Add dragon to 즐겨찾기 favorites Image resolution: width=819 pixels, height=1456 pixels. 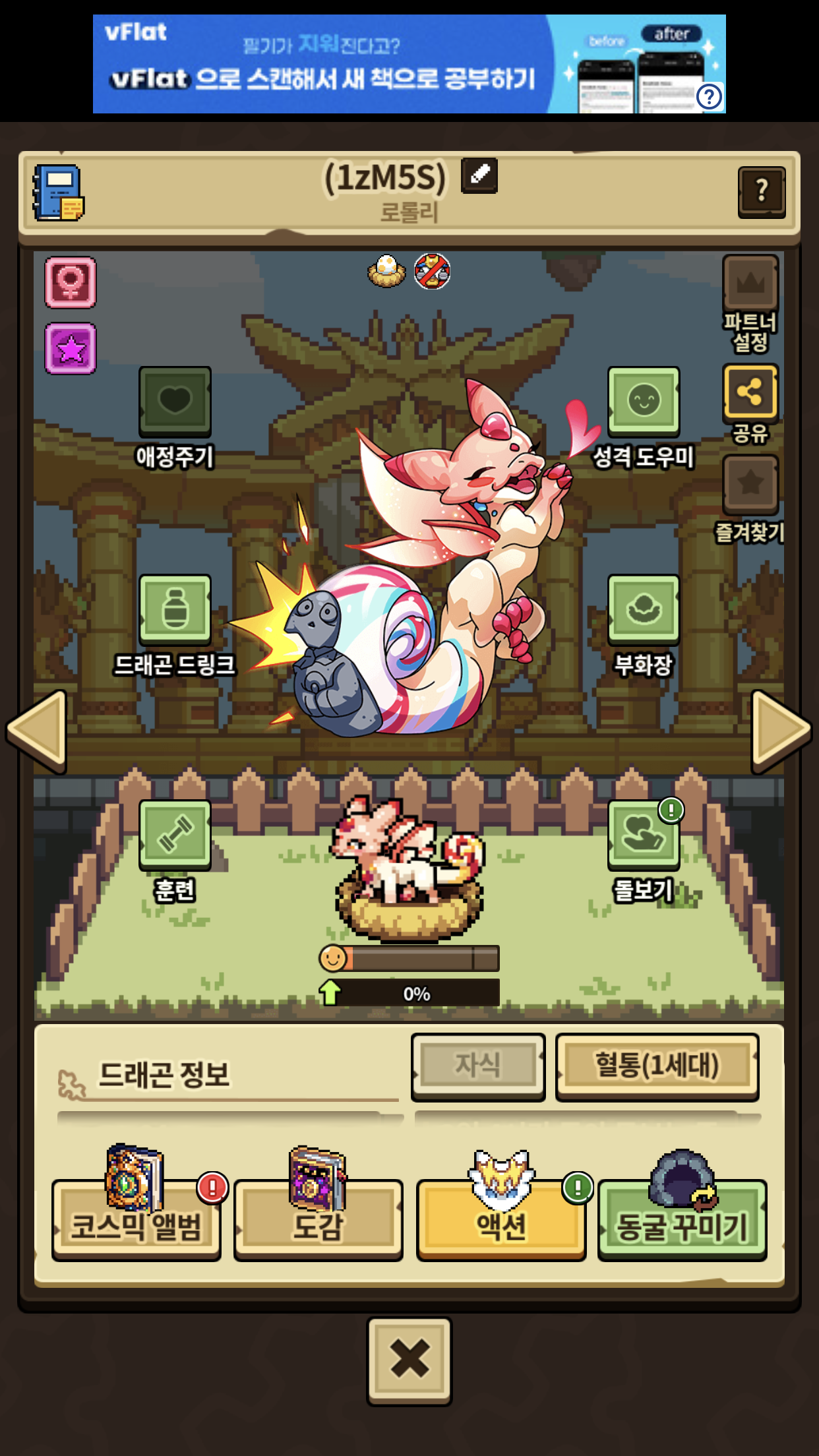tap(750, 499)
